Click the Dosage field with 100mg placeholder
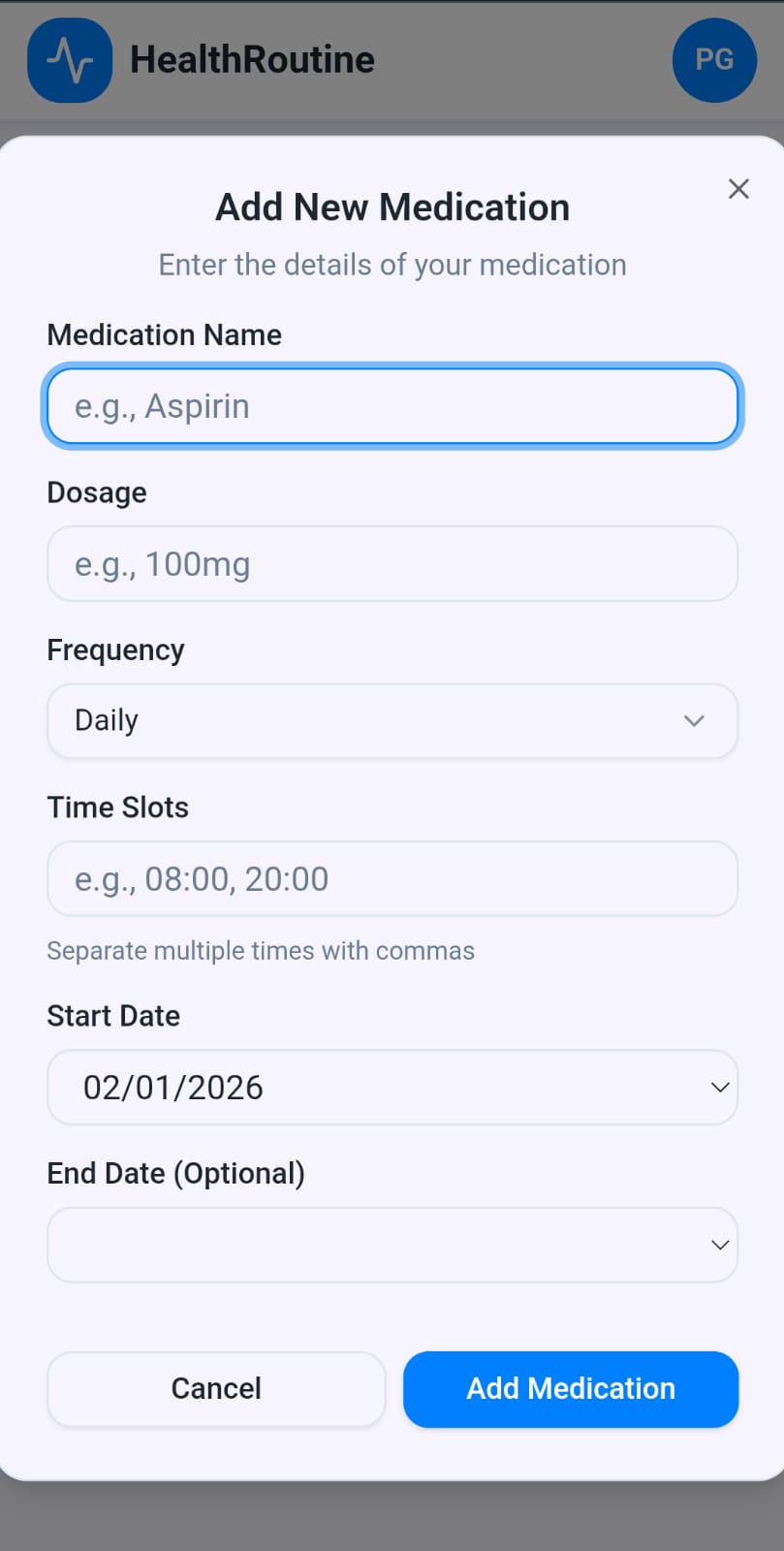 pyautogui.click(x=392, y=563)
